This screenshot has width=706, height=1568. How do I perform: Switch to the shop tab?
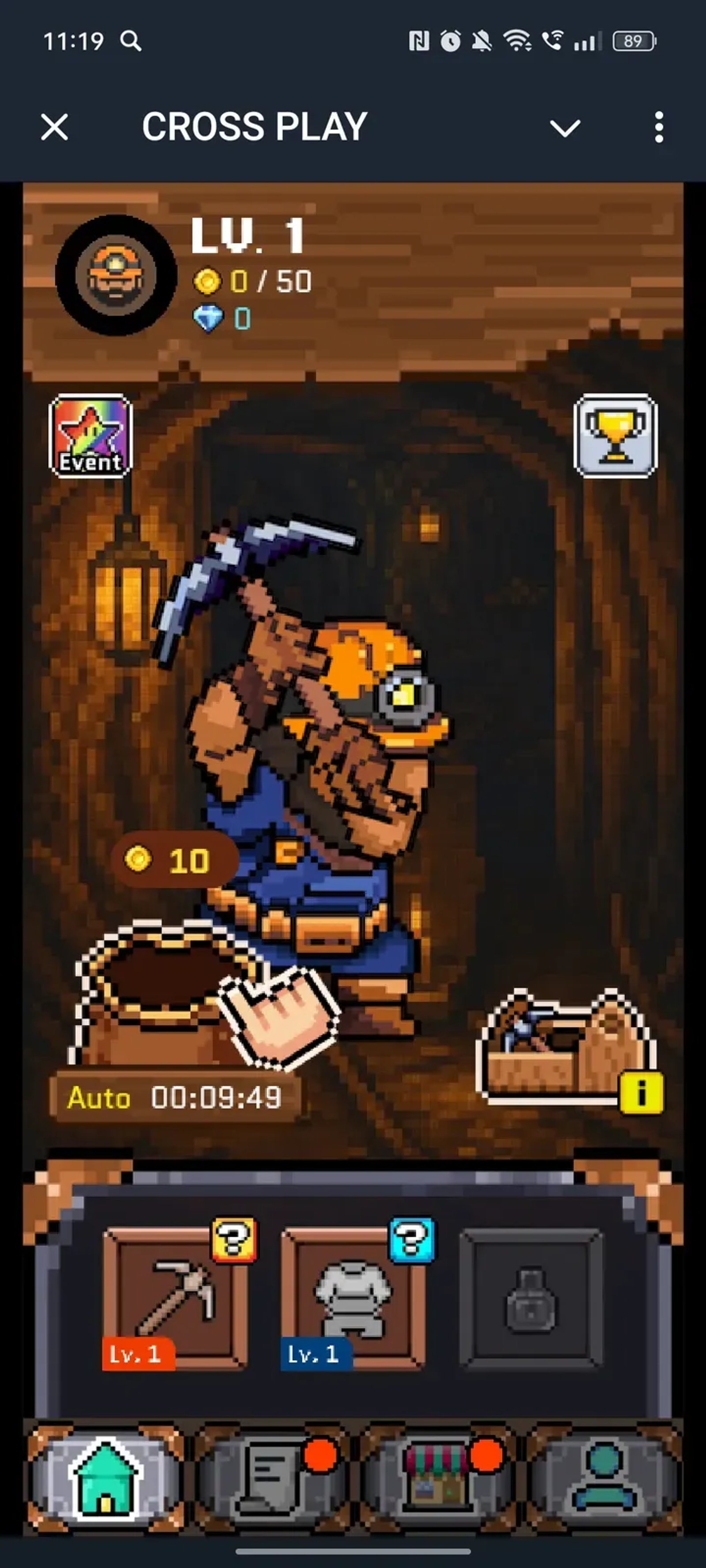tap(436, 1479)
